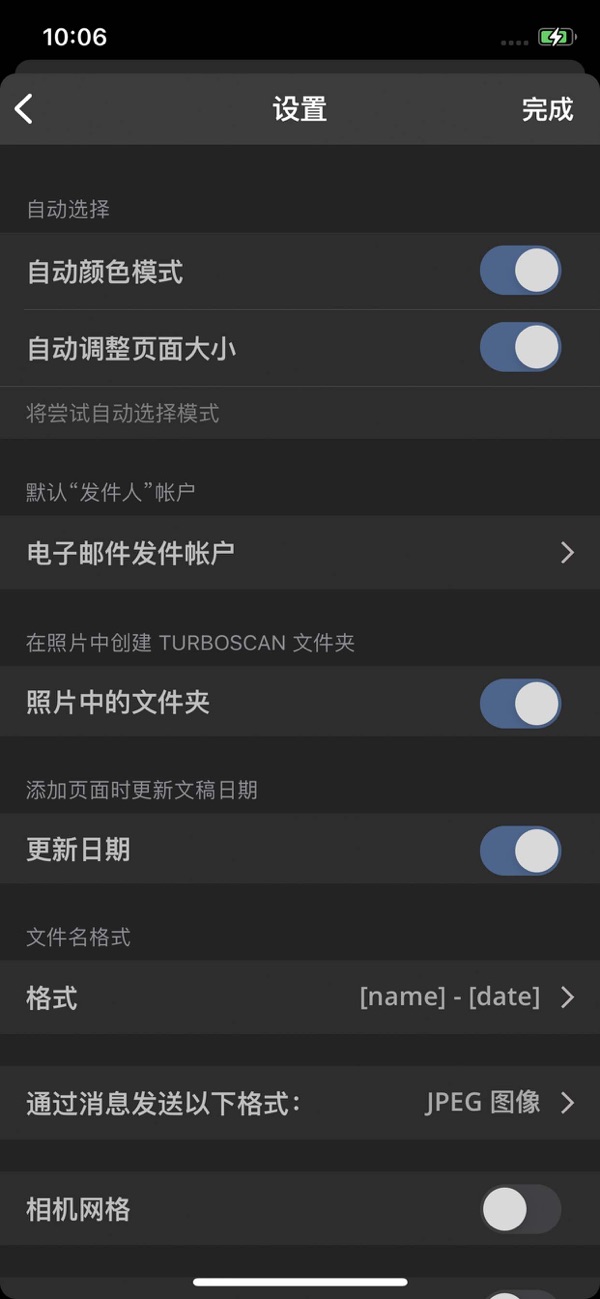Viewport: 600px width, 1299px height.
Task: Enable the 相机网格 switch
Action: coord(520,1210)
